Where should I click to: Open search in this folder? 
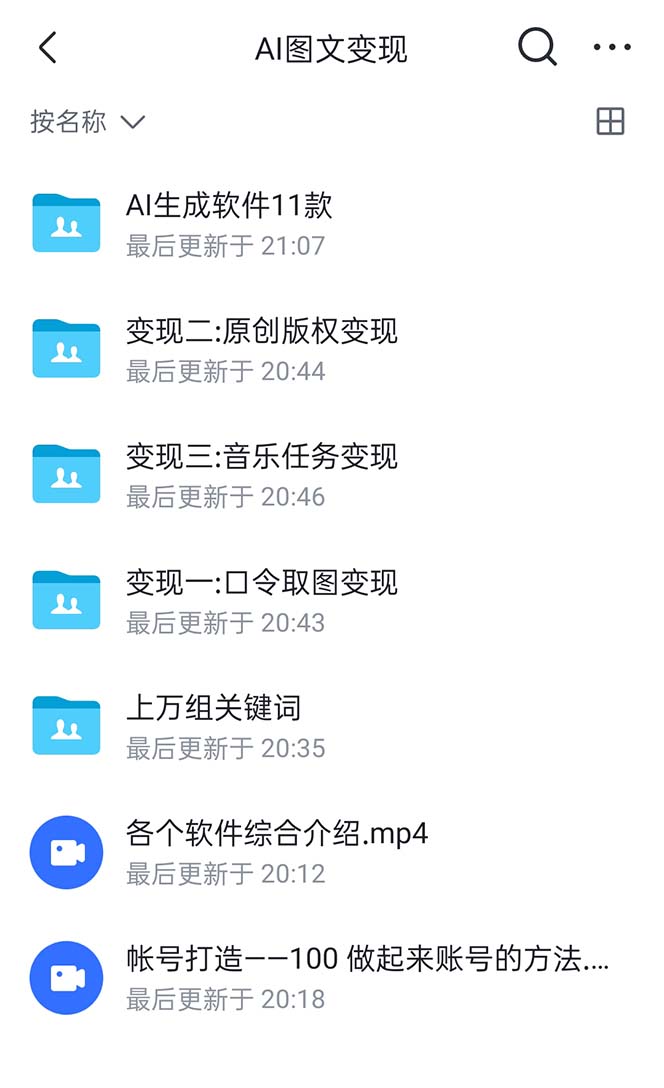(537, 47)
